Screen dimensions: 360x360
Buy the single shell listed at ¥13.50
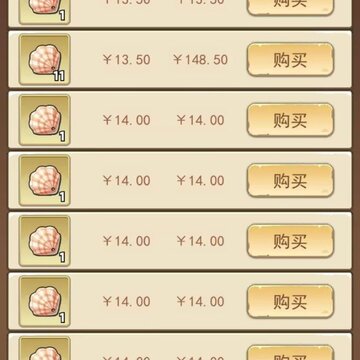click(290, 7)
